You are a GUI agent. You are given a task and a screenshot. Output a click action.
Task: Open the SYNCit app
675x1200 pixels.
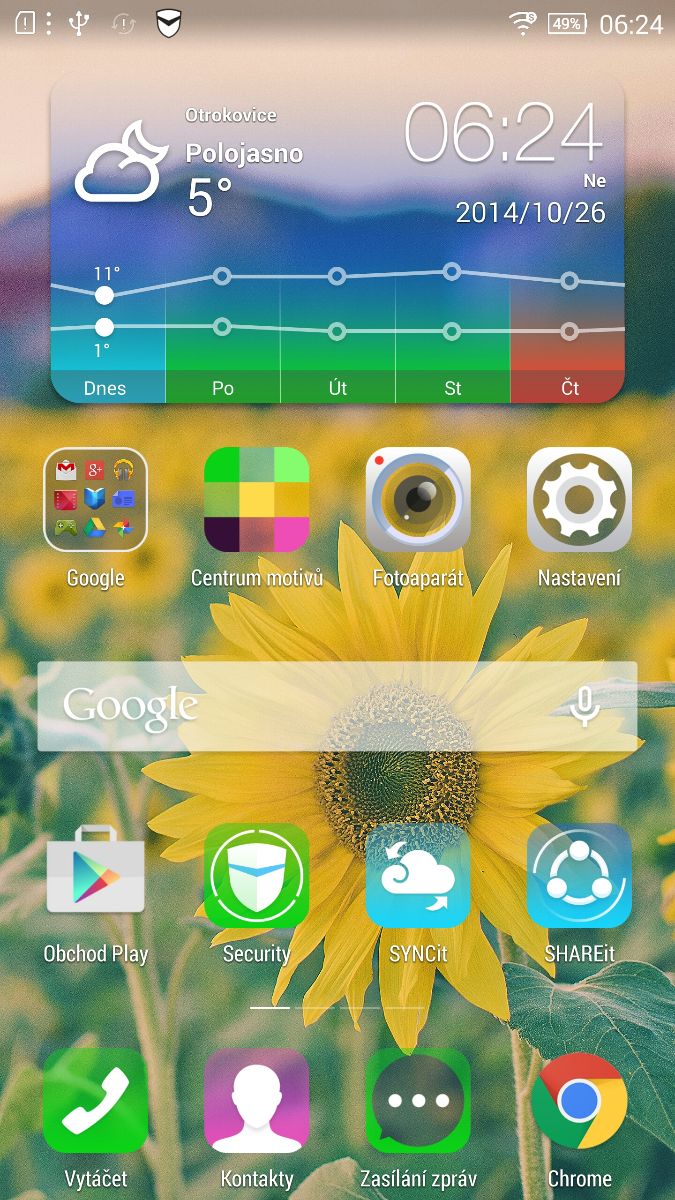pos(418,876)
